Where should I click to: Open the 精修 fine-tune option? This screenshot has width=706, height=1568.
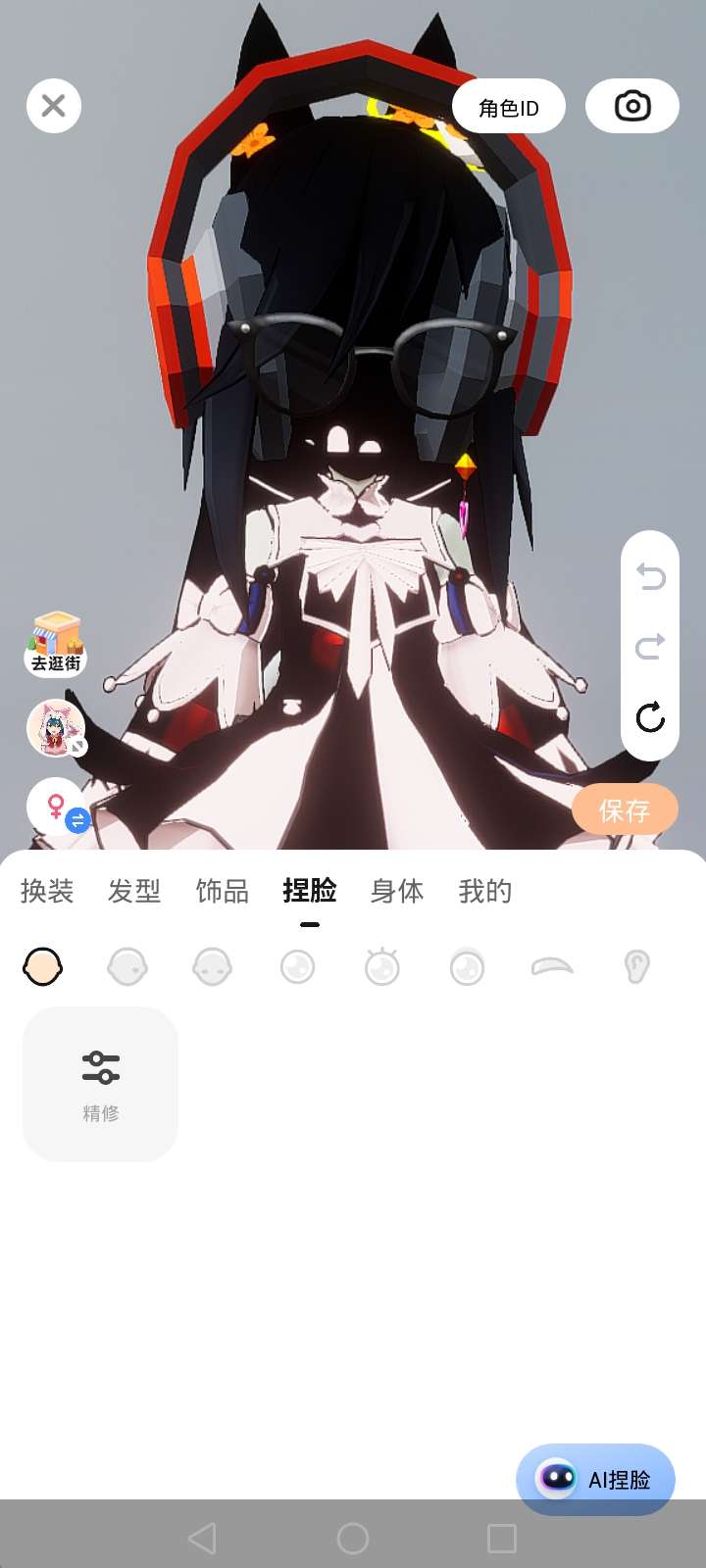(100, 1084)
